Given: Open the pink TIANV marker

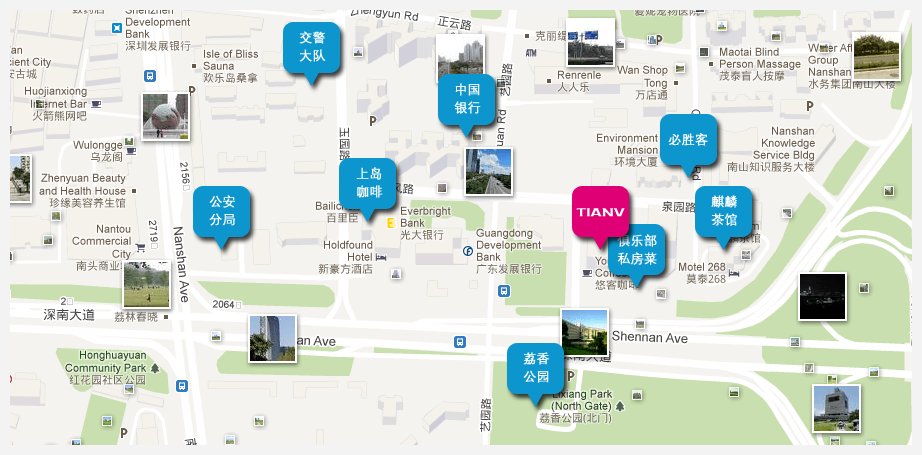Looking at the screenshot, I should coord(600,211).
